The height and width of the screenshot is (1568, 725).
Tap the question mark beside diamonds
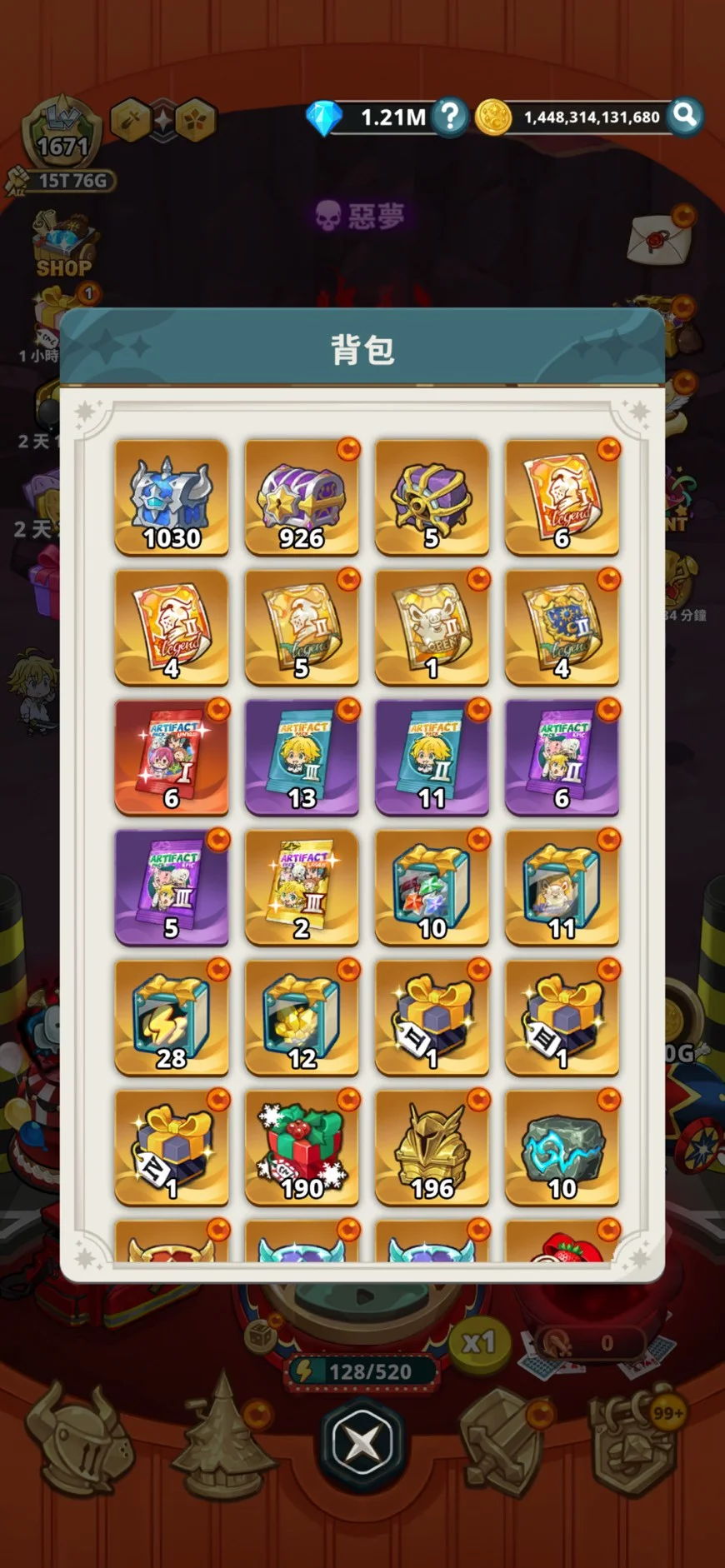click(x=450, y=117)
